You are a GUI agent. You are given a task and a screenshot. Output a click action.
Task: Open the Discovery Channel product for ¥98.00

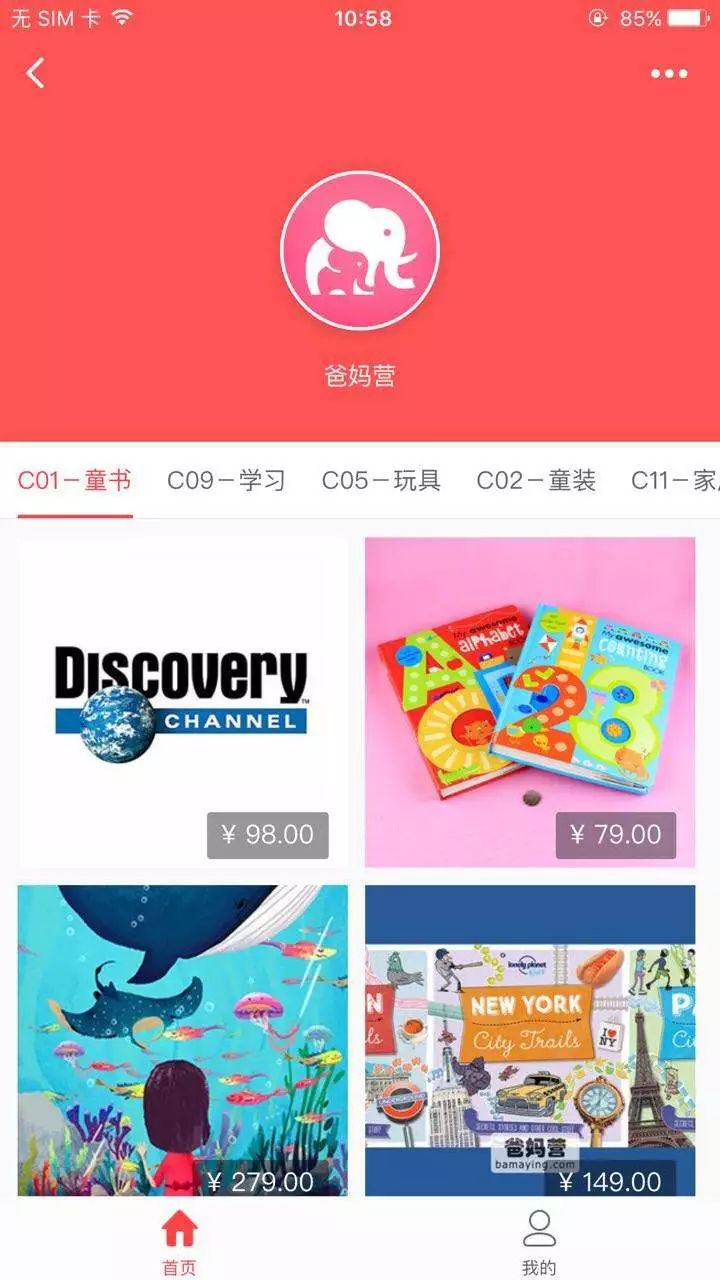coord(183,702)
